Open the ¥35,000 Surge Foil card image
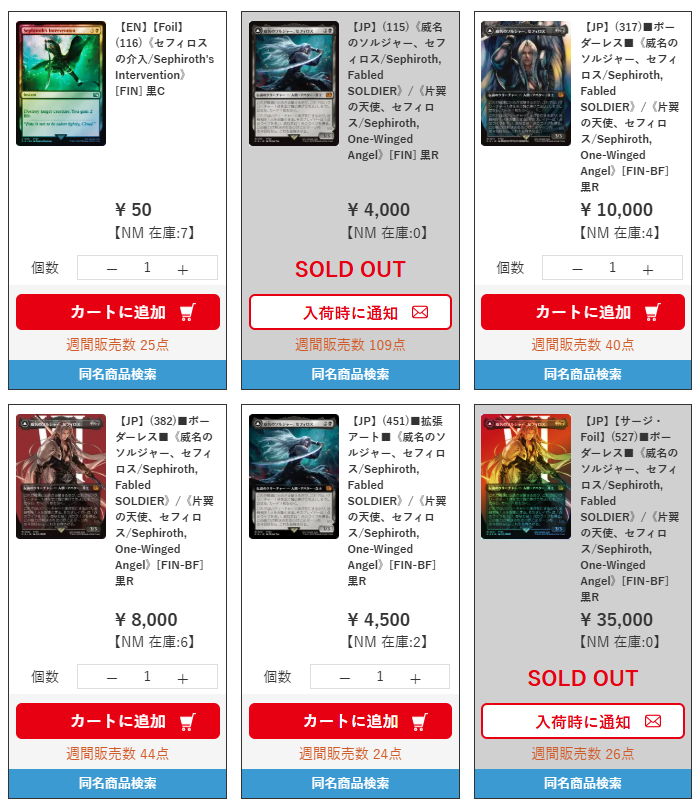700x806 pixels. point(526,476)
